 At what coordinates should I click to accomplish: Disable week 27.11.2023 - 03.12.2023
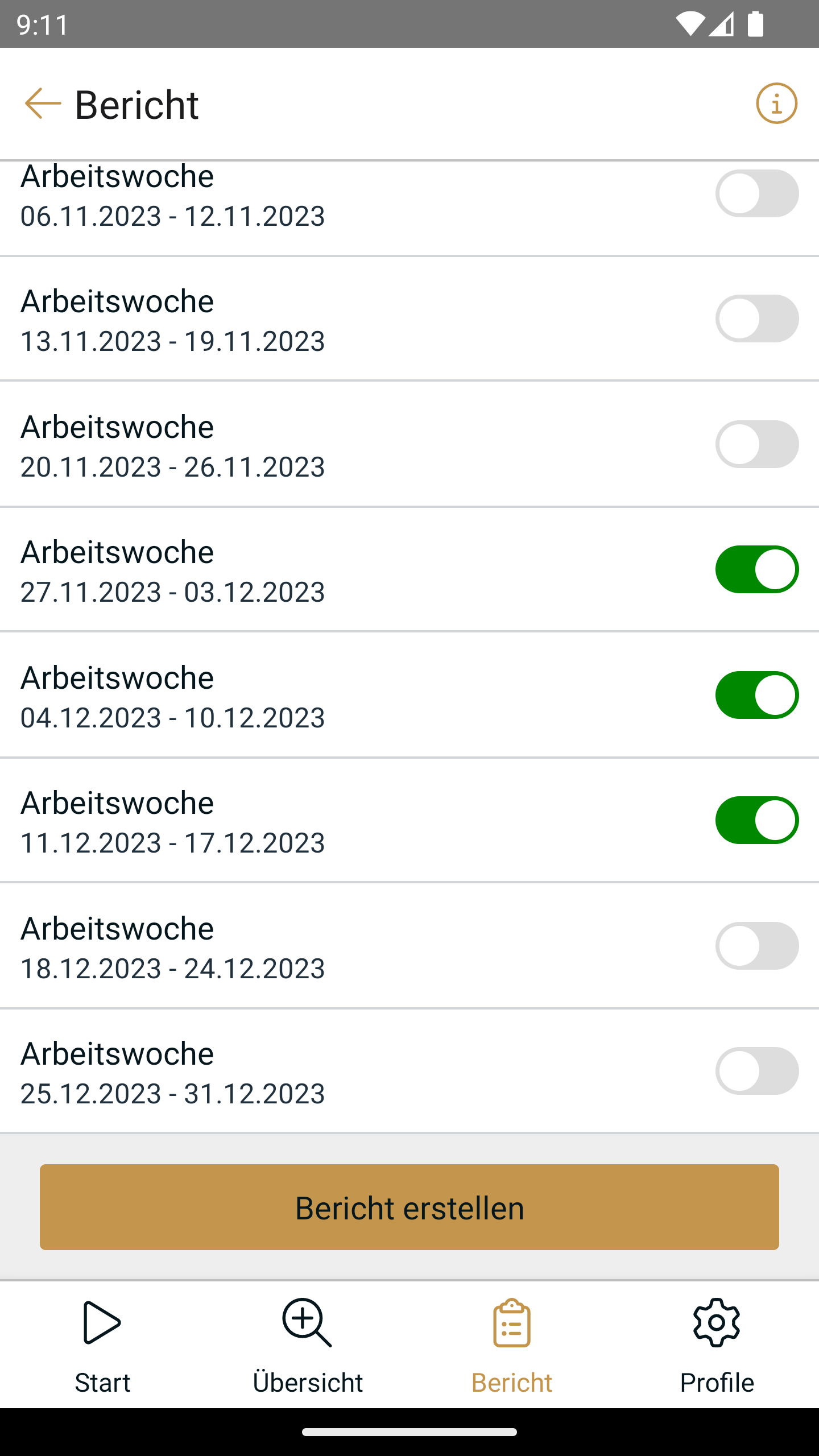click(757, 569)
